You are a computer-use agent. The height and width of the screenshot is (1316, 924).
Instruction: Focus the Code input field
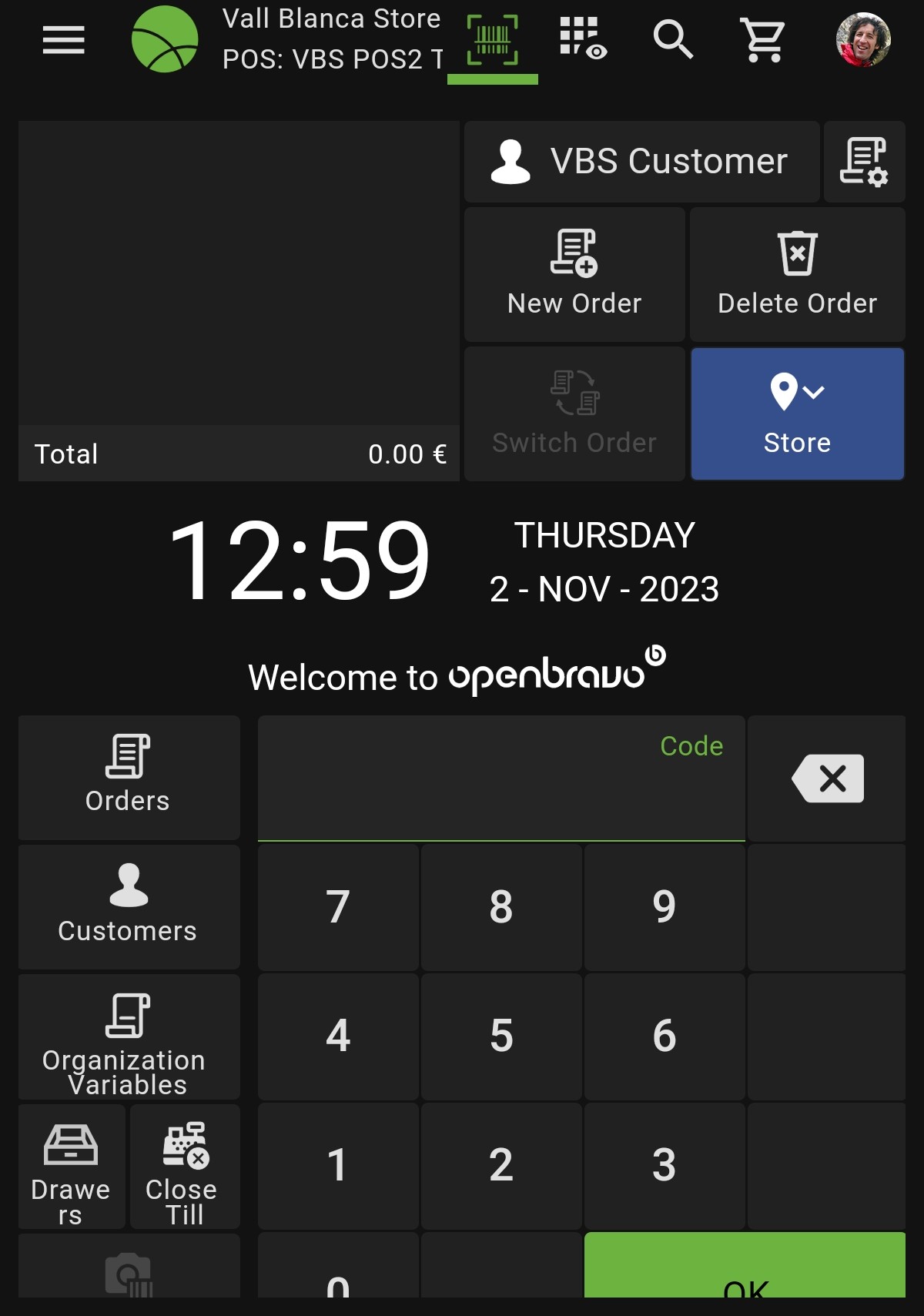[x=500, y=778]
